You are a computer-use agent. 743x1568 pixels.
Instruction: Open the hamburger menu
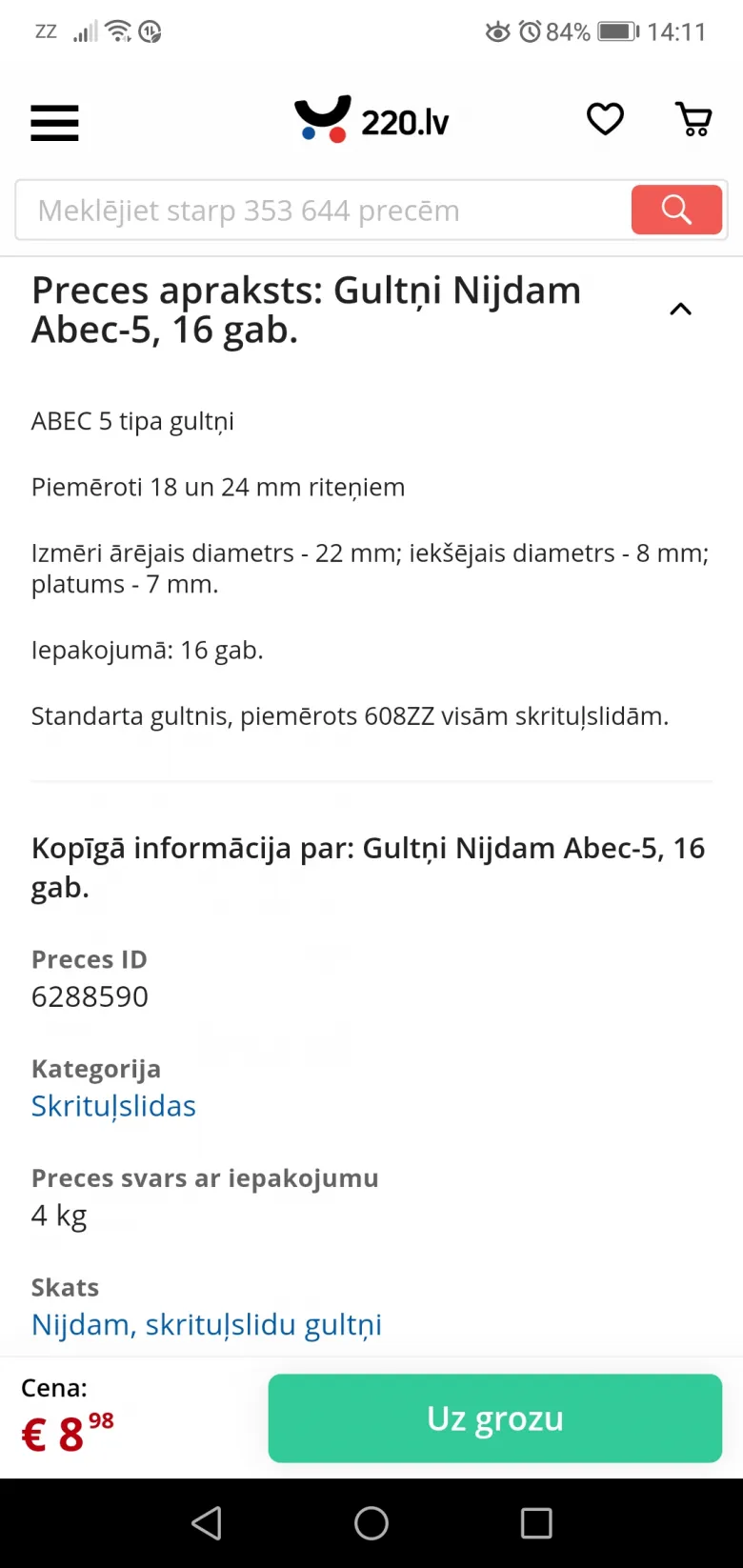54,123
